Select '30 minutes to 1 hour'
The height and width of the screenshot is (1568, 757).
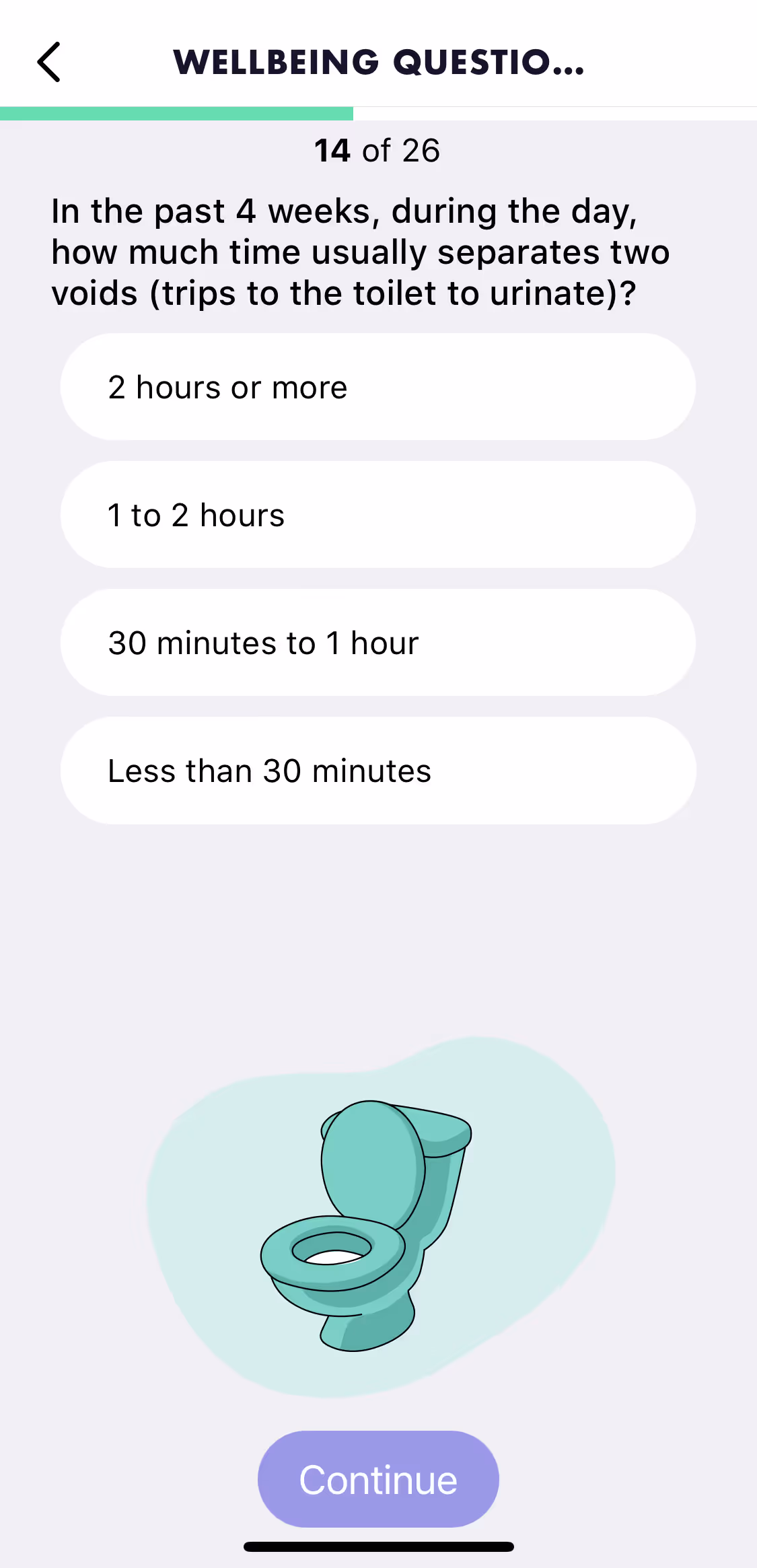pos(377,643)
